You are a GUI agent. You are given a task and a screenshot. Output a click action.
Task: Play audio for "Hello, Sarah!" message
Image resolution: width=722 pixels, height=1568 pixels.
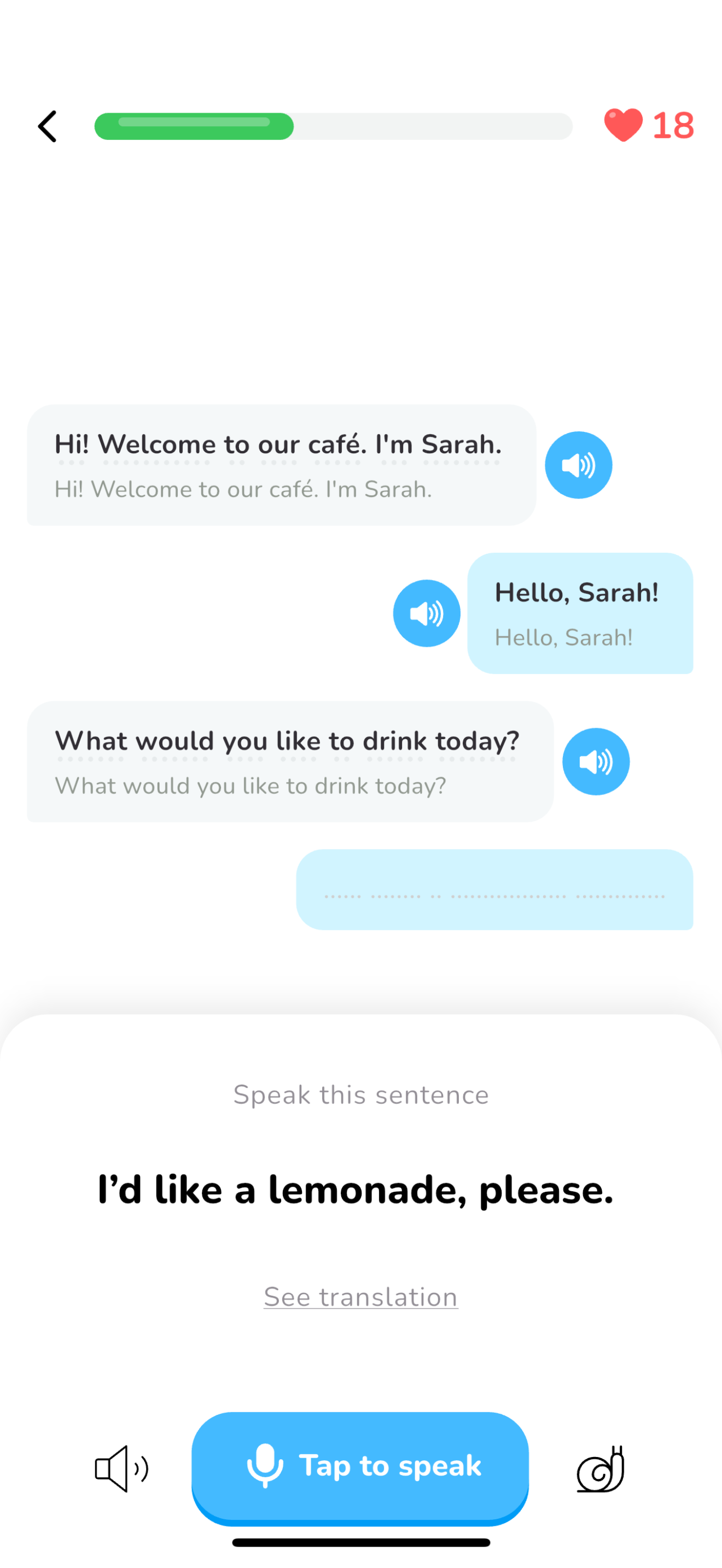(x=426, y=613)
